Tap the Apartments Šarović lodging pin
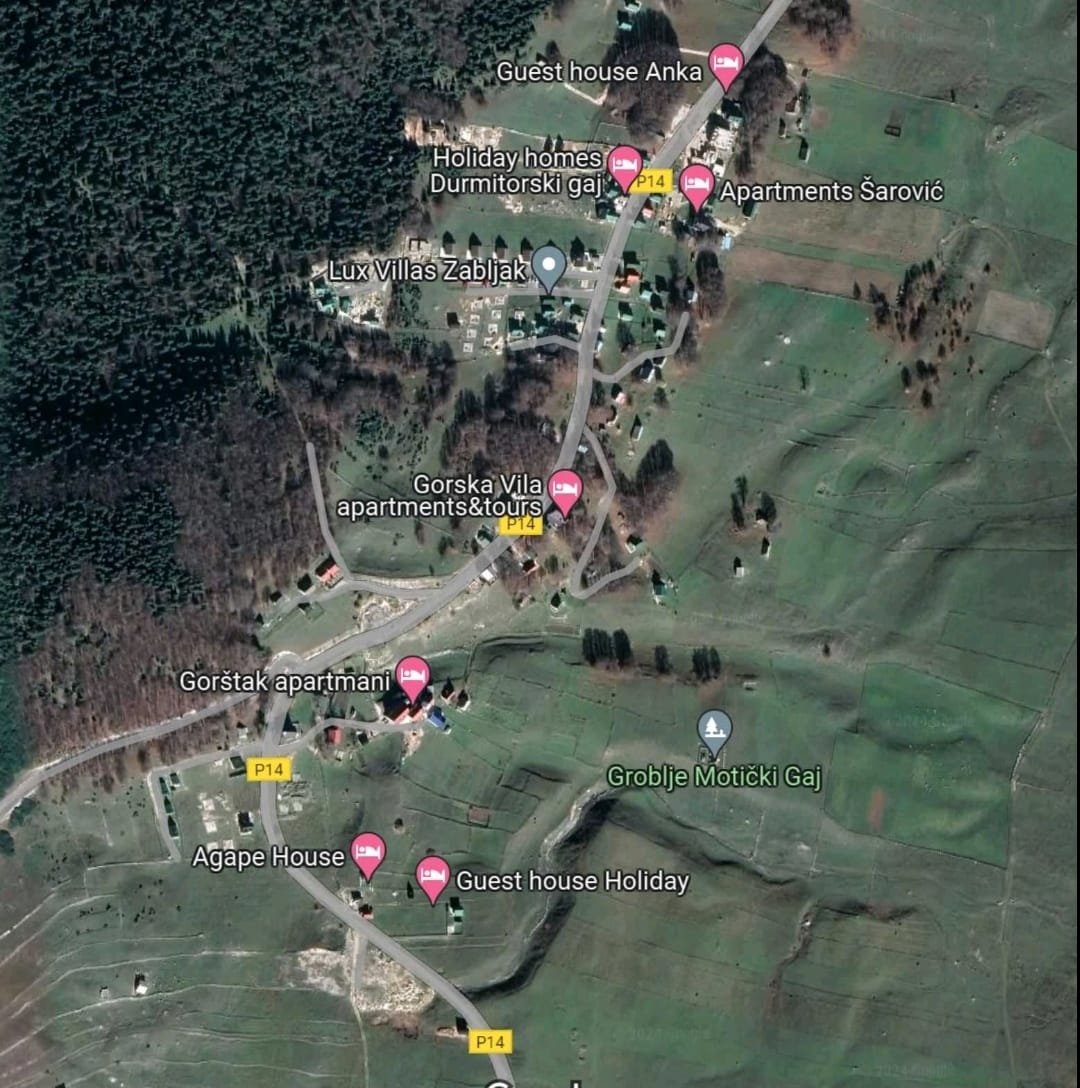Viewport: 1080px width, 1088px height. pyautogui.click(x=697, y=184)
